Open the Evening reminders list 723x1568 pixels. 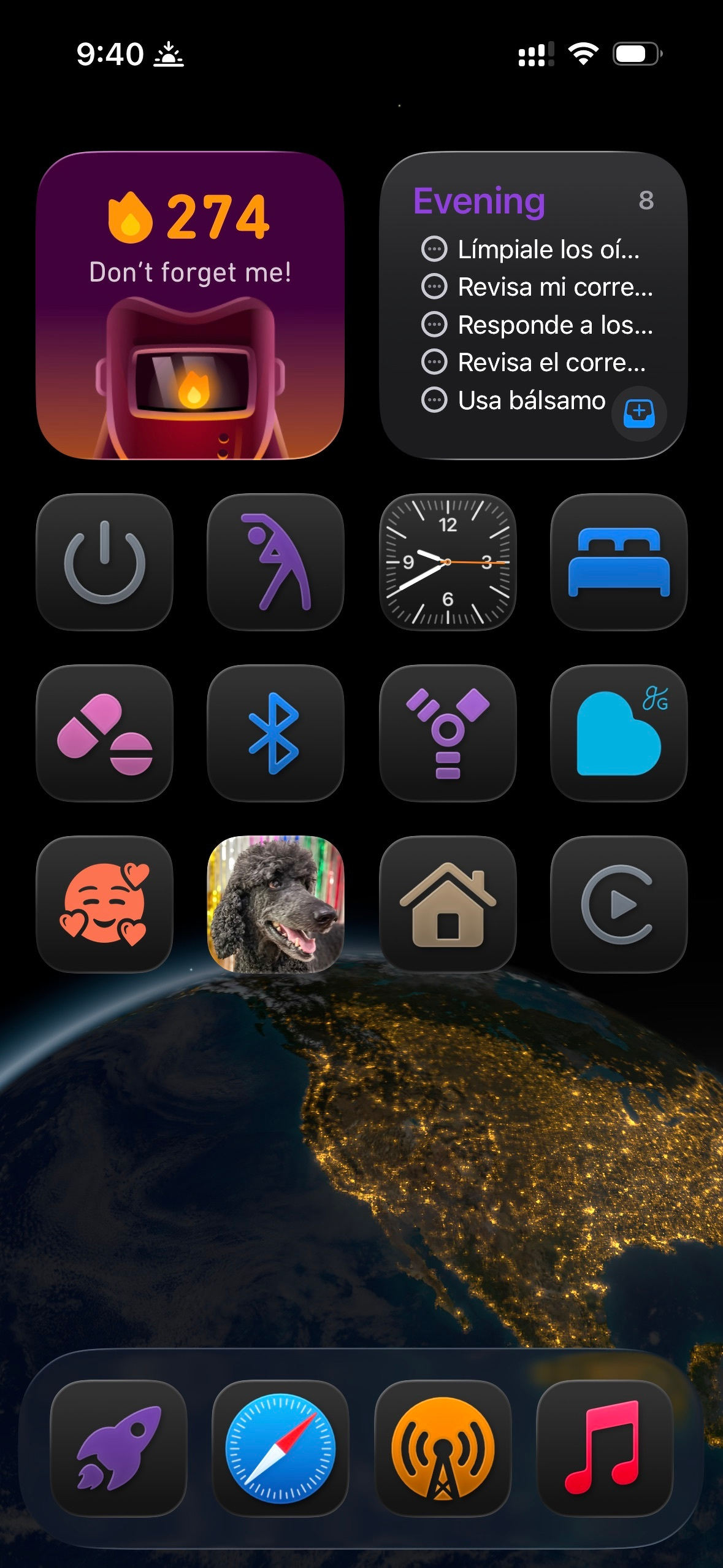[478, 201]
